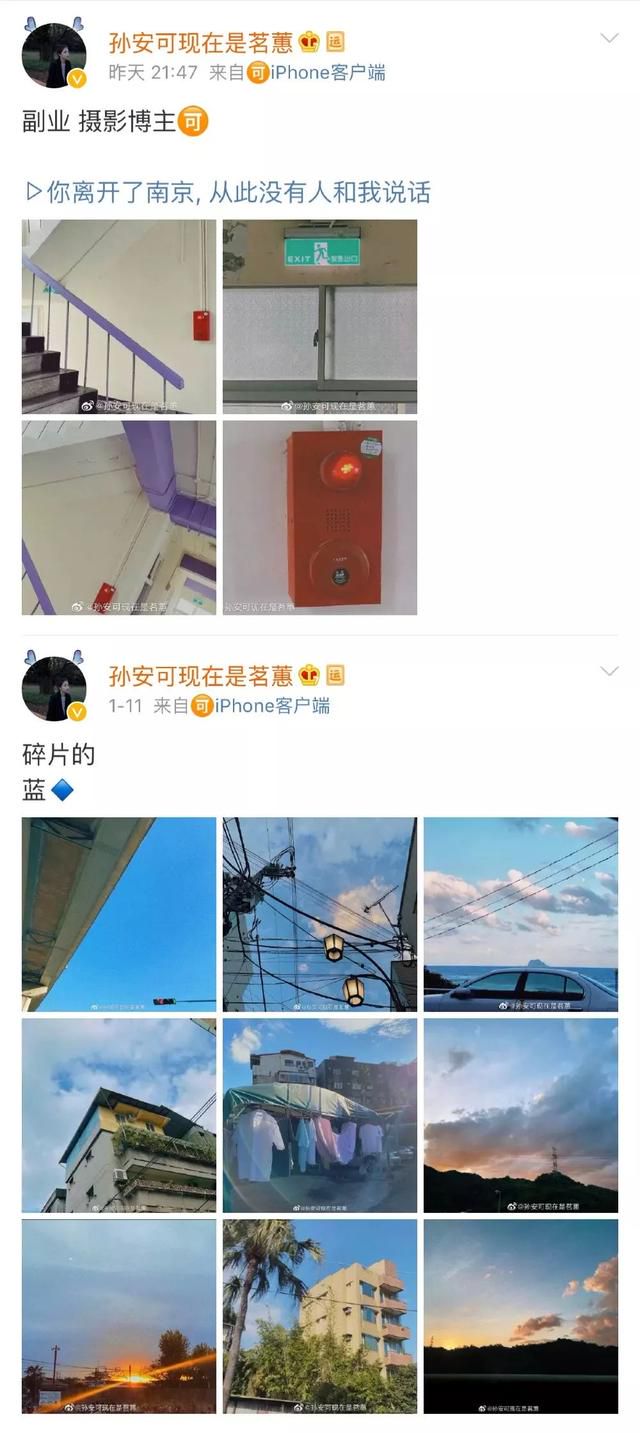View the palm tree and apartment photo
This screenshot has height=1433, width=640.
320,1317
